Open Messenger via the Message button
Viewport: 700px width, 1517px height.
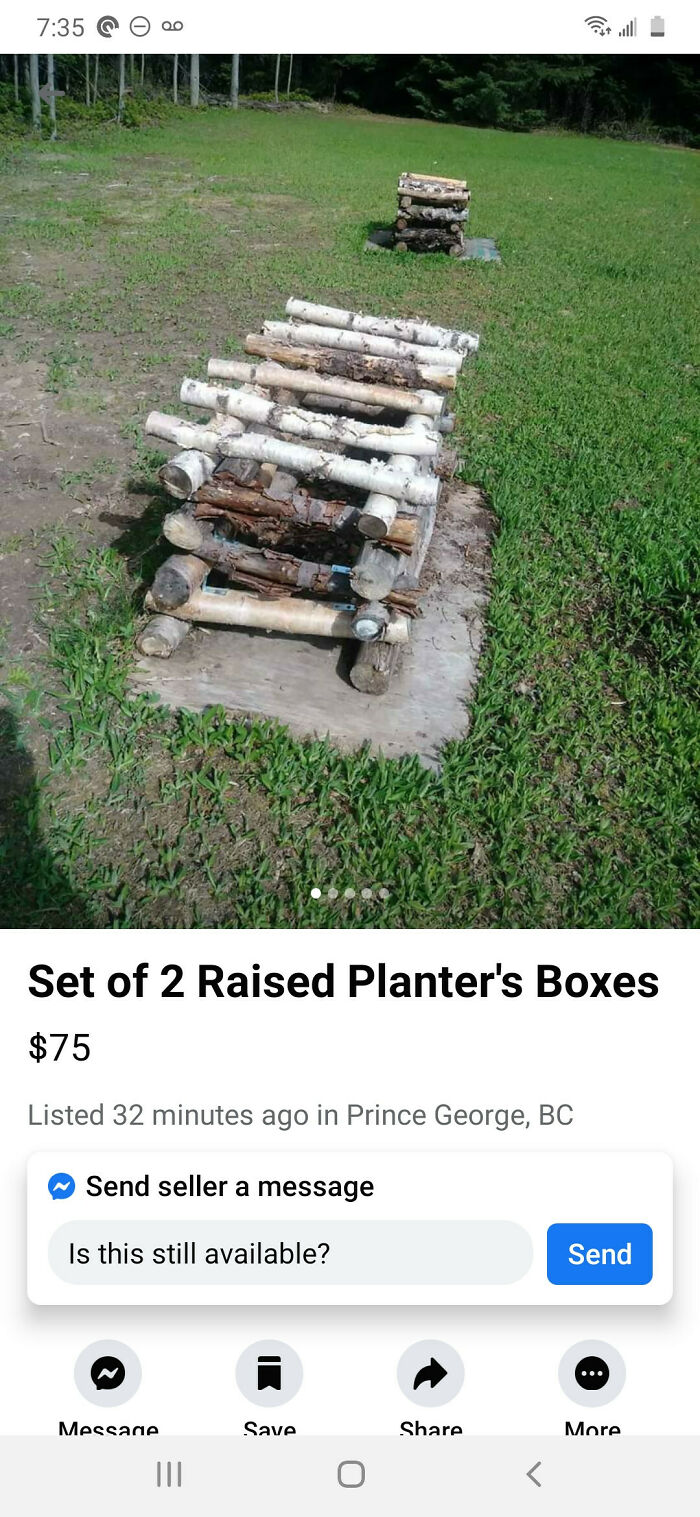(x=108, y=1375)
